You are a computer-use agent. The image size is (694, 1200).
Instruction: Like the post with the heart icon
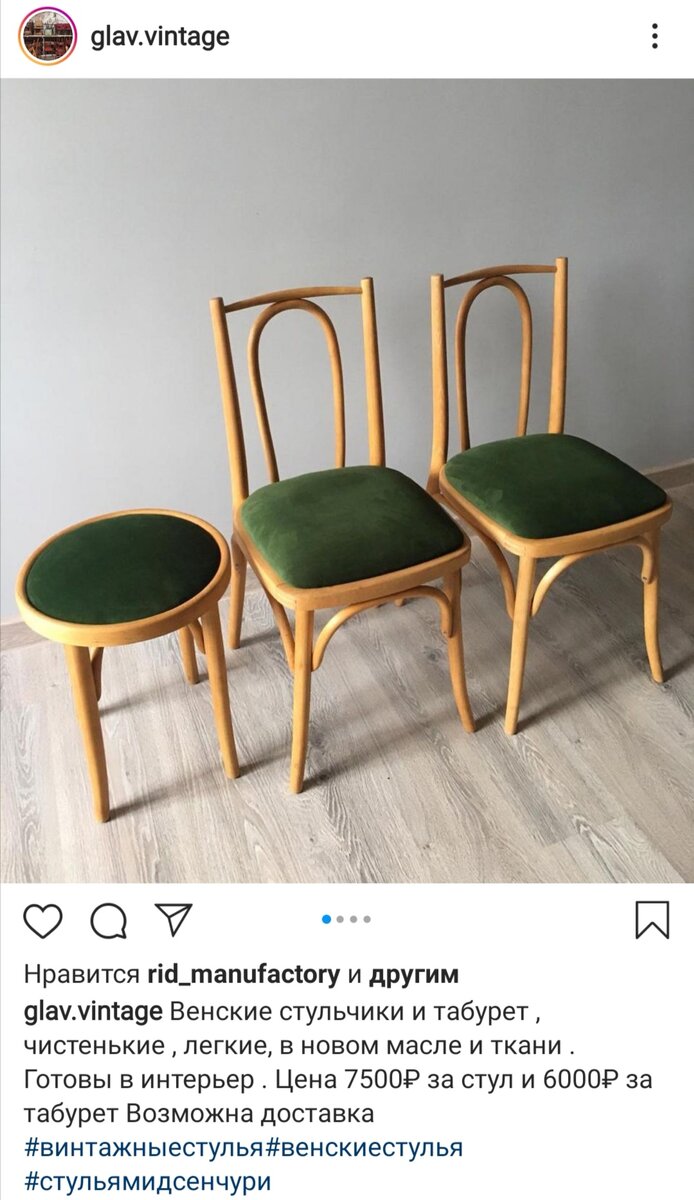[43, 920]
